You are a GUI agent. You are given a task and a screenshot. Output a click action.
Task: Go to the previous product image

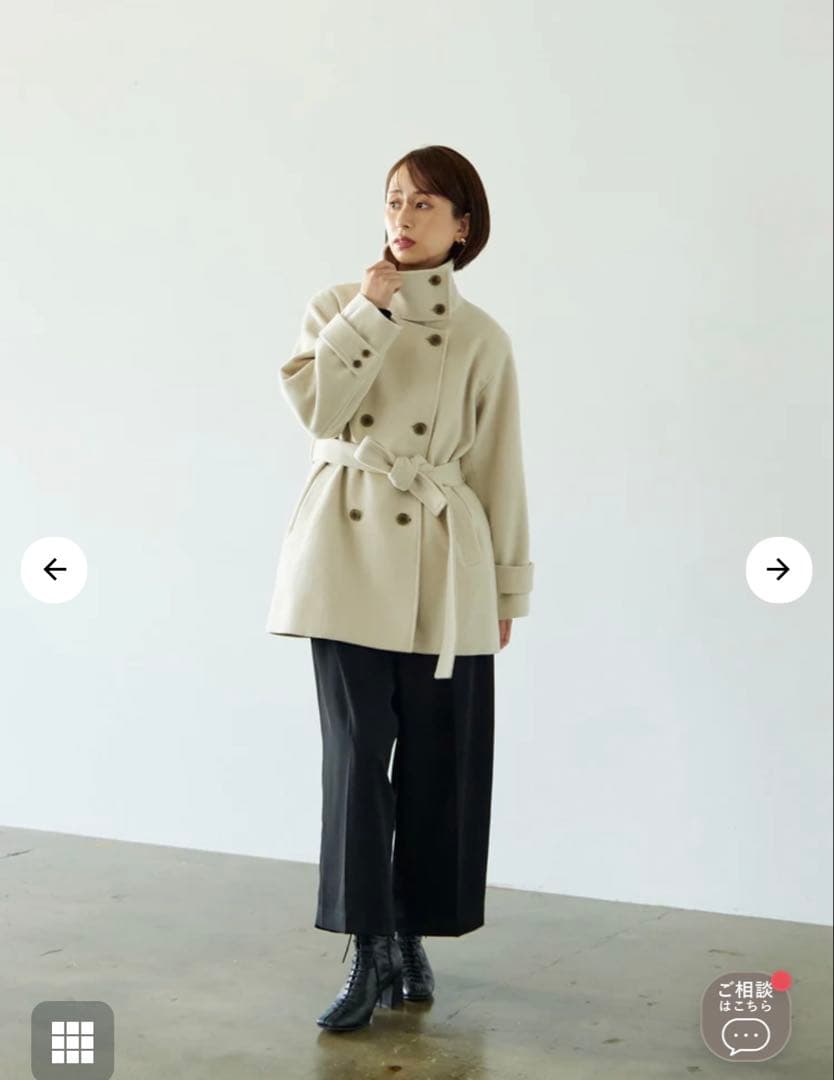(54, 570)
